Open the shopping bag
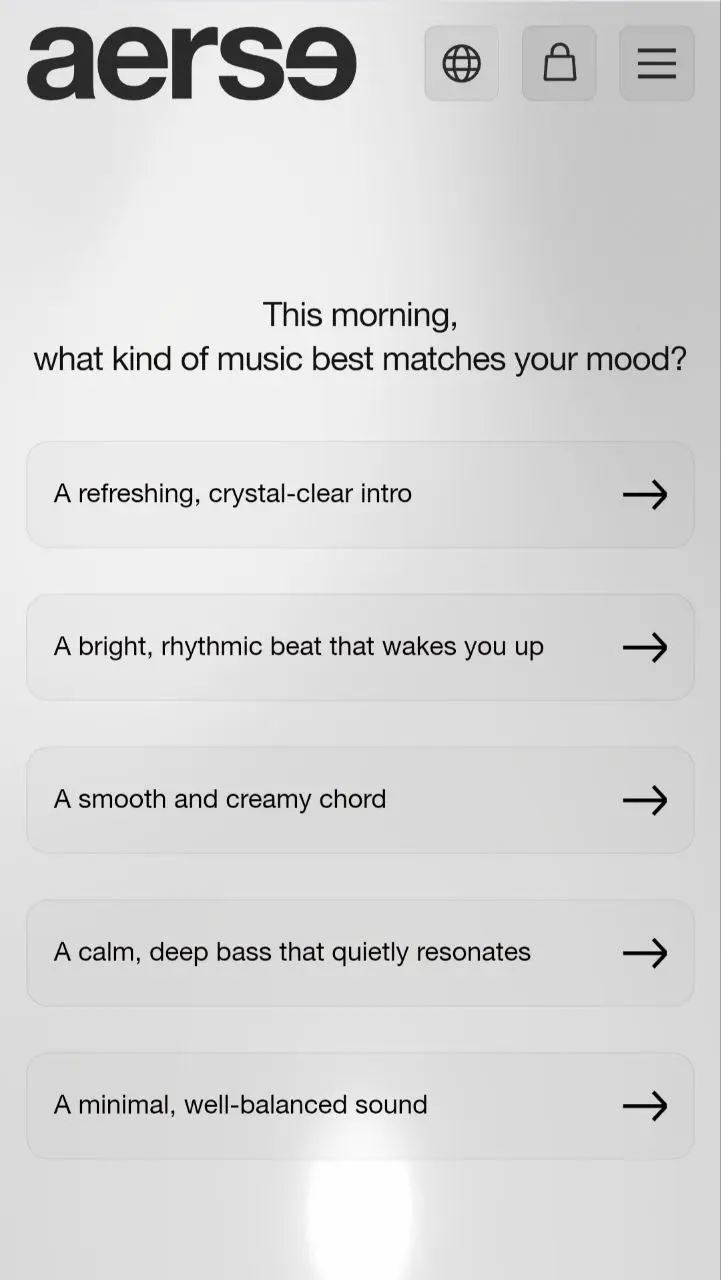Image resolution: width=721 pixels, height=1280 pixels. coord(559,64)
